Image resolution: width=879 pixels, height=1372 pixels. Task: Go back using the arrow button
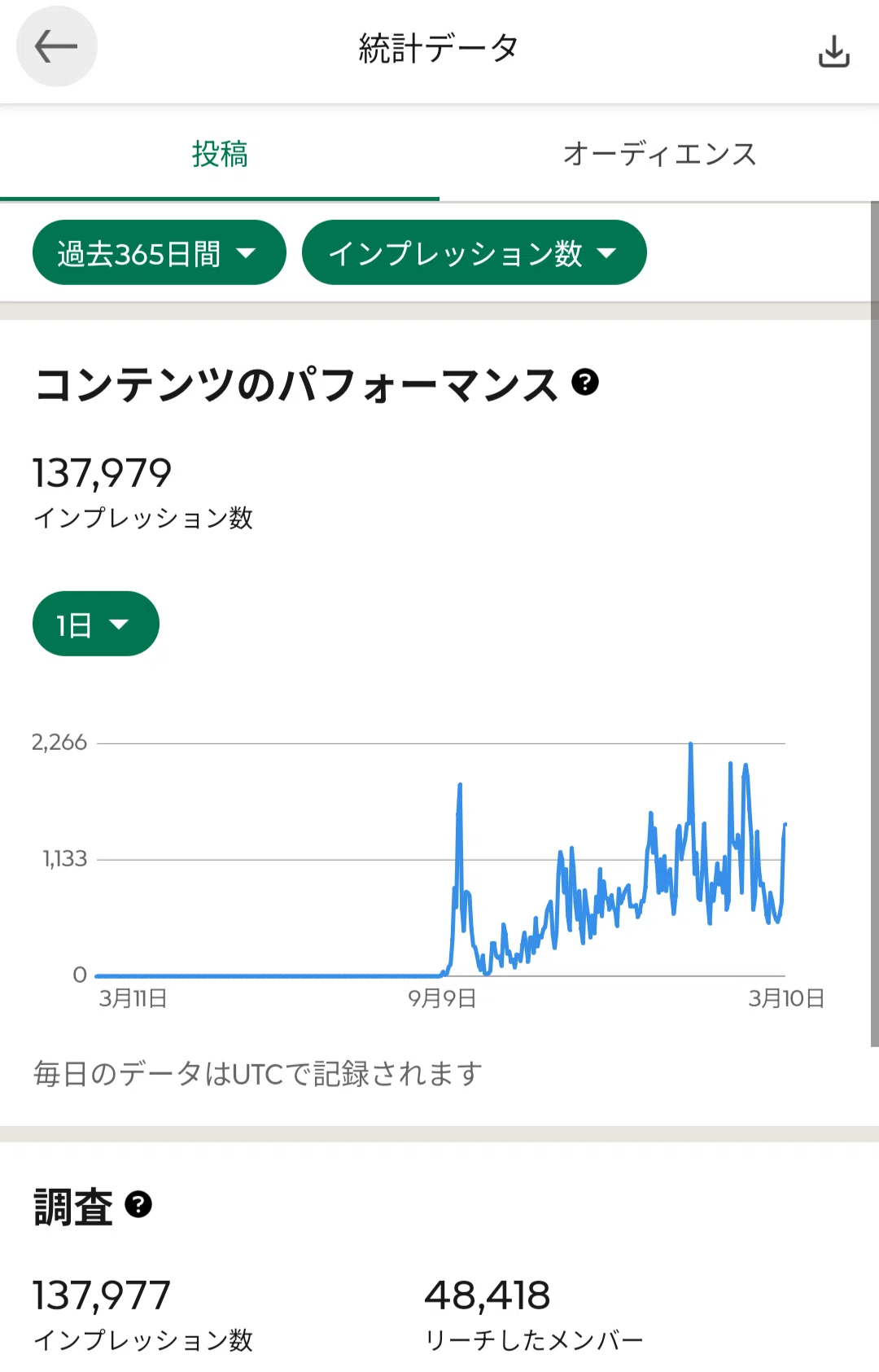coord(56,46)
